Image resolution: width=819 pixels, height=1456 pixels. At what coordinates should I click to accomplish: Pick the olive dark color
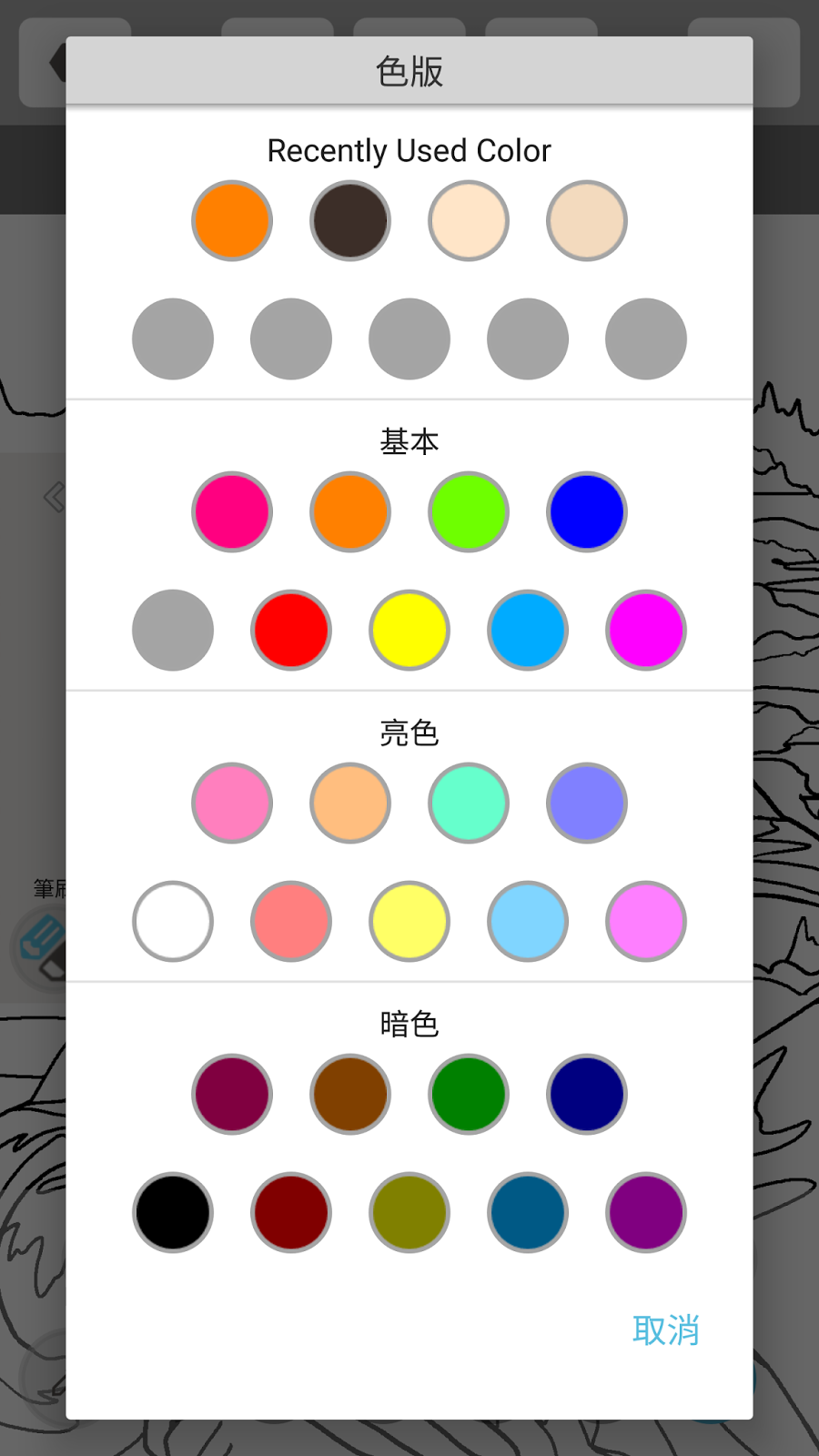409,1213
